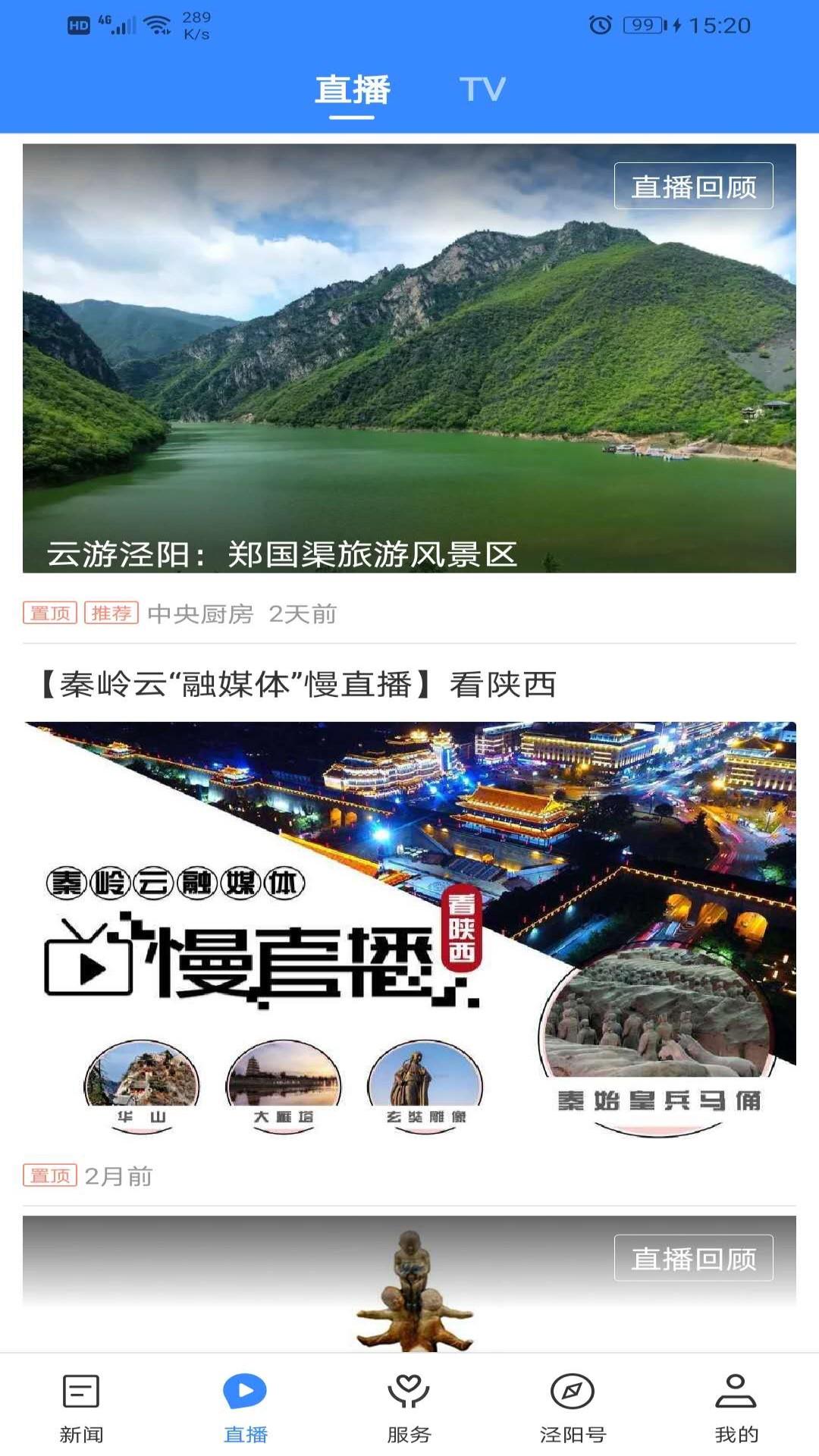The image size is (819, 1456).
Task: Open 直播回顾 on Zhengguo Canal live replay
Action: 692,187
